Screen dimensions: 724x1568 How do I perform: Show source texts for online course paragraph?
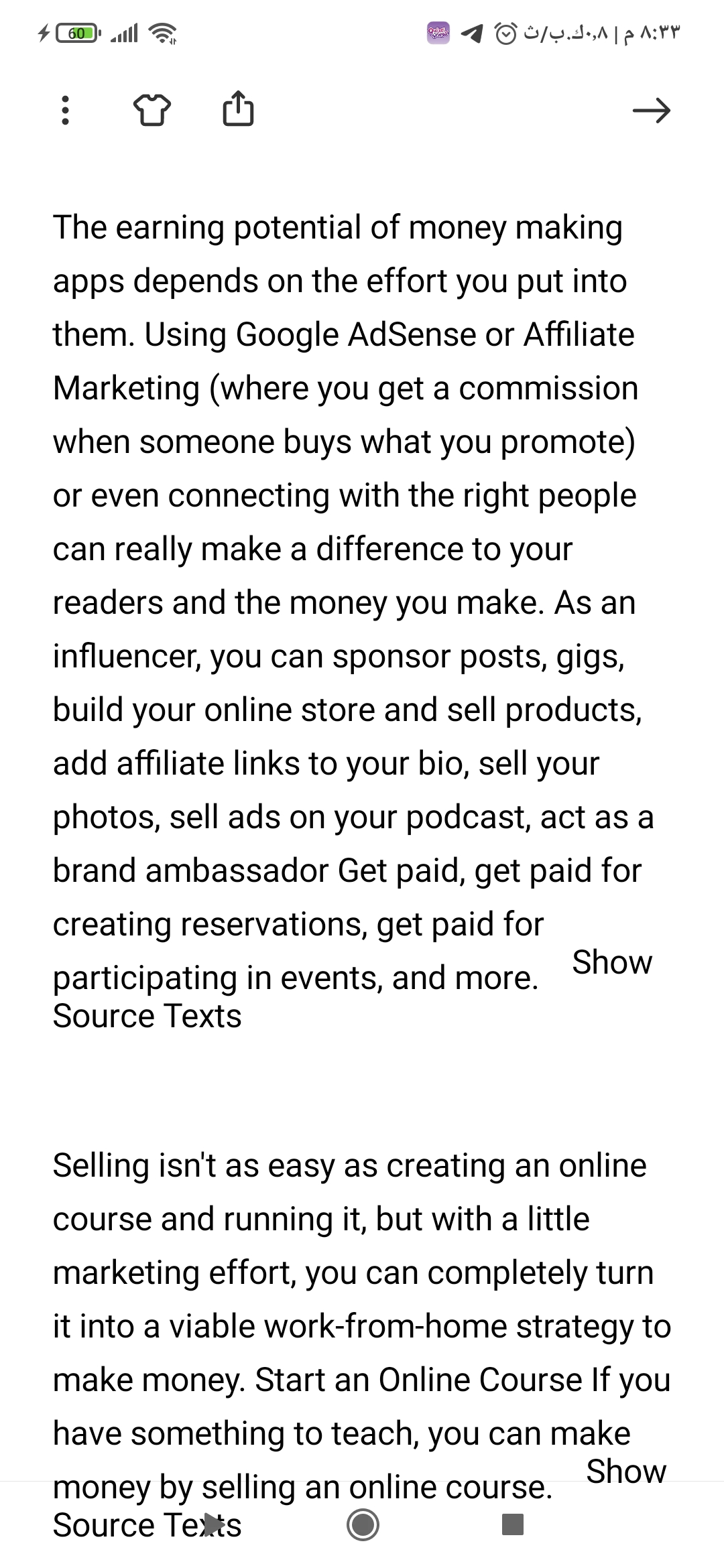tap(626, 1472)
